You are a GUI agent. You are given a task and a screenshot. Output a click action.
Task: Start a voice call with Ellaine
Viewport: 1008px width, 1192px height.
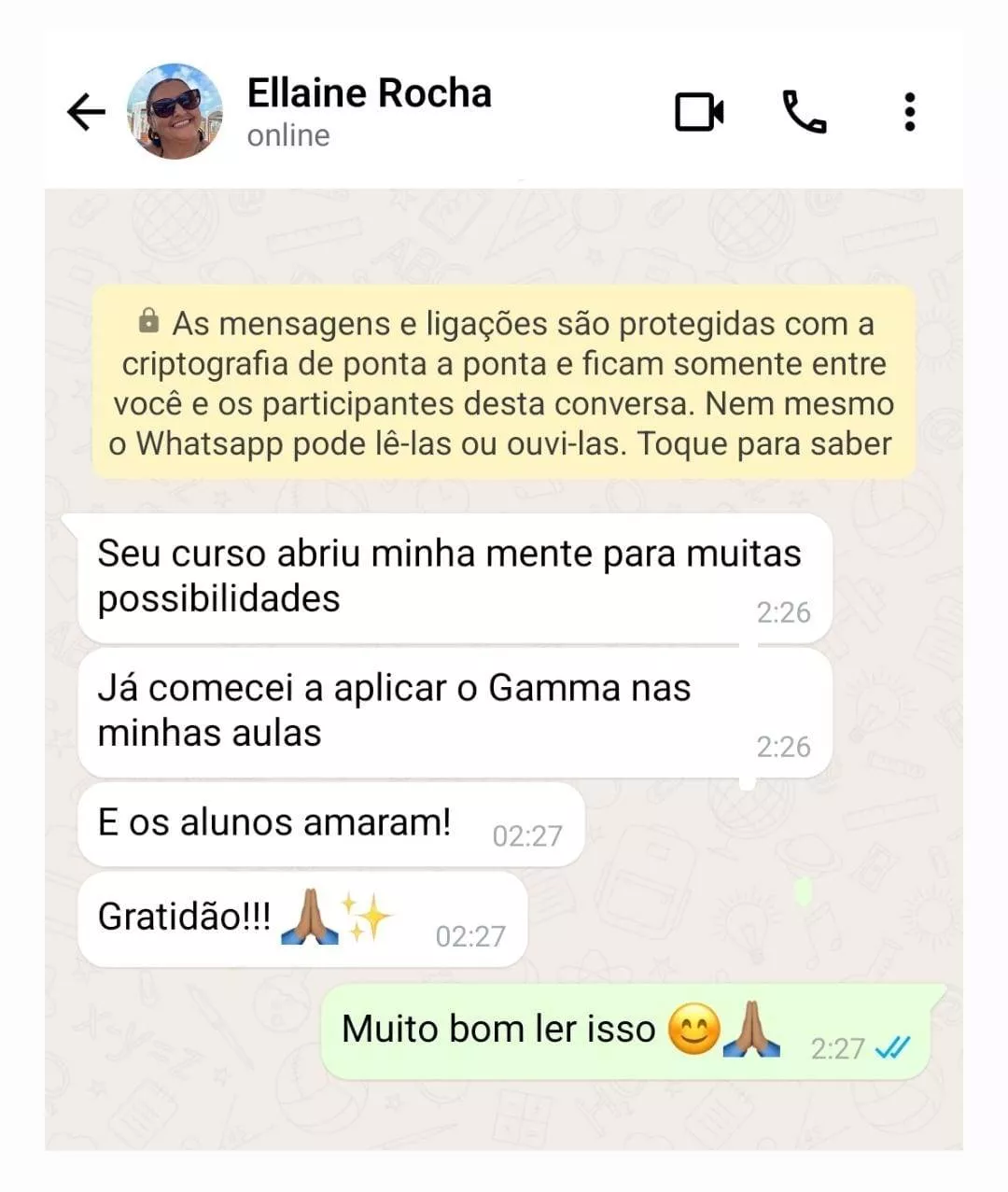coord(804,113)
